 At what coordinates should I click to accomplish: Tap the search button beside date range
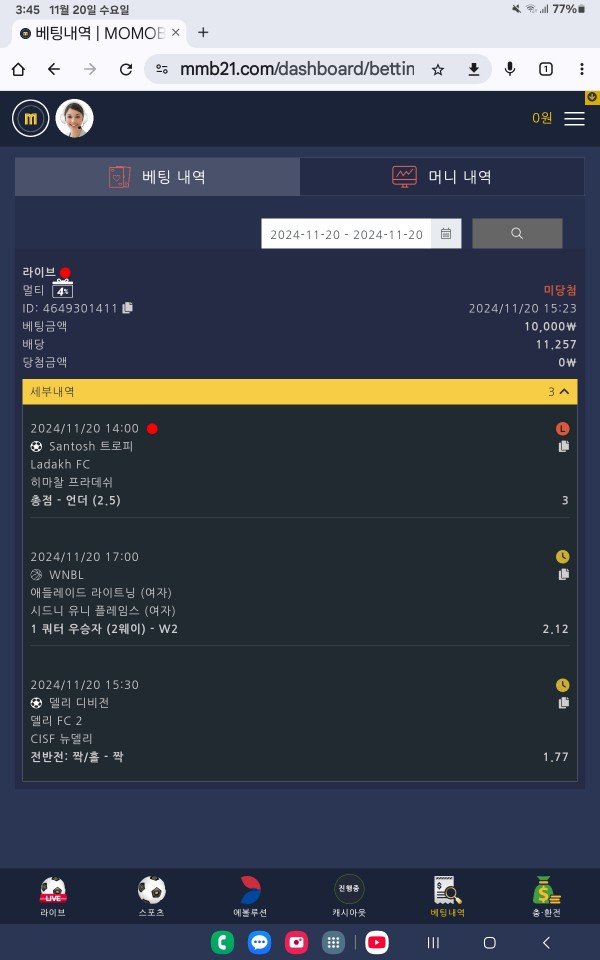click(x=517, y=233)
